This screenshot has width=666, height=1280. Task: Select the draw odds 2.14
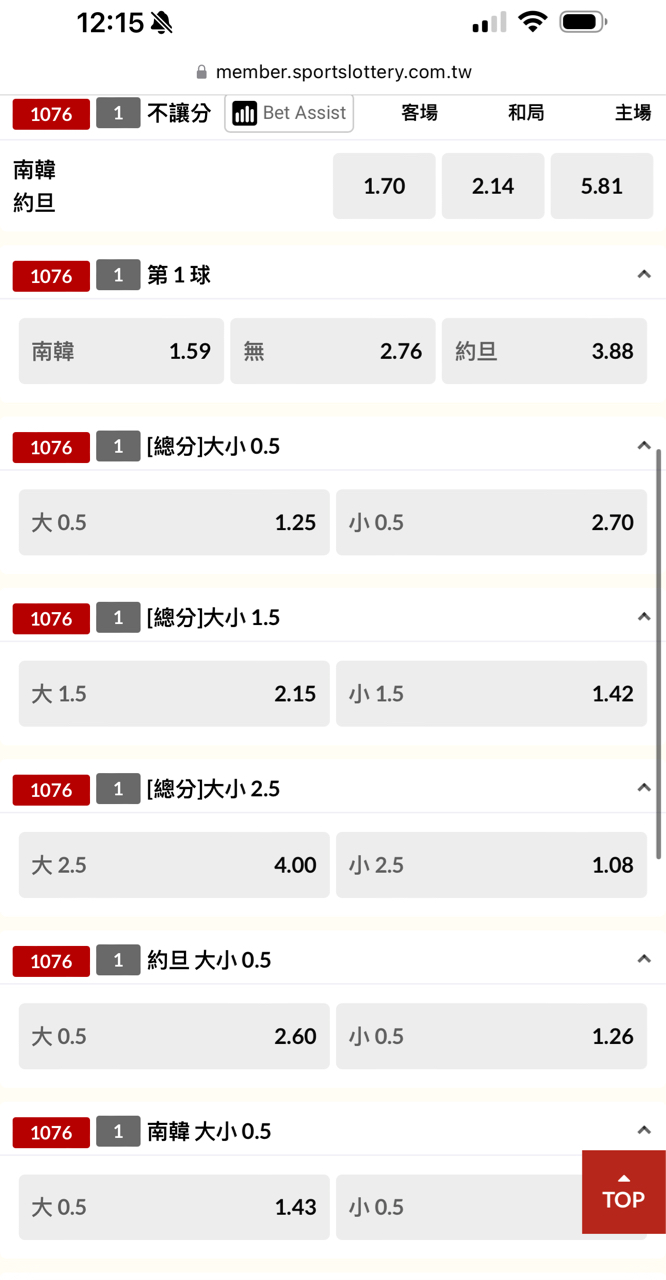click(x=493, y=186)
